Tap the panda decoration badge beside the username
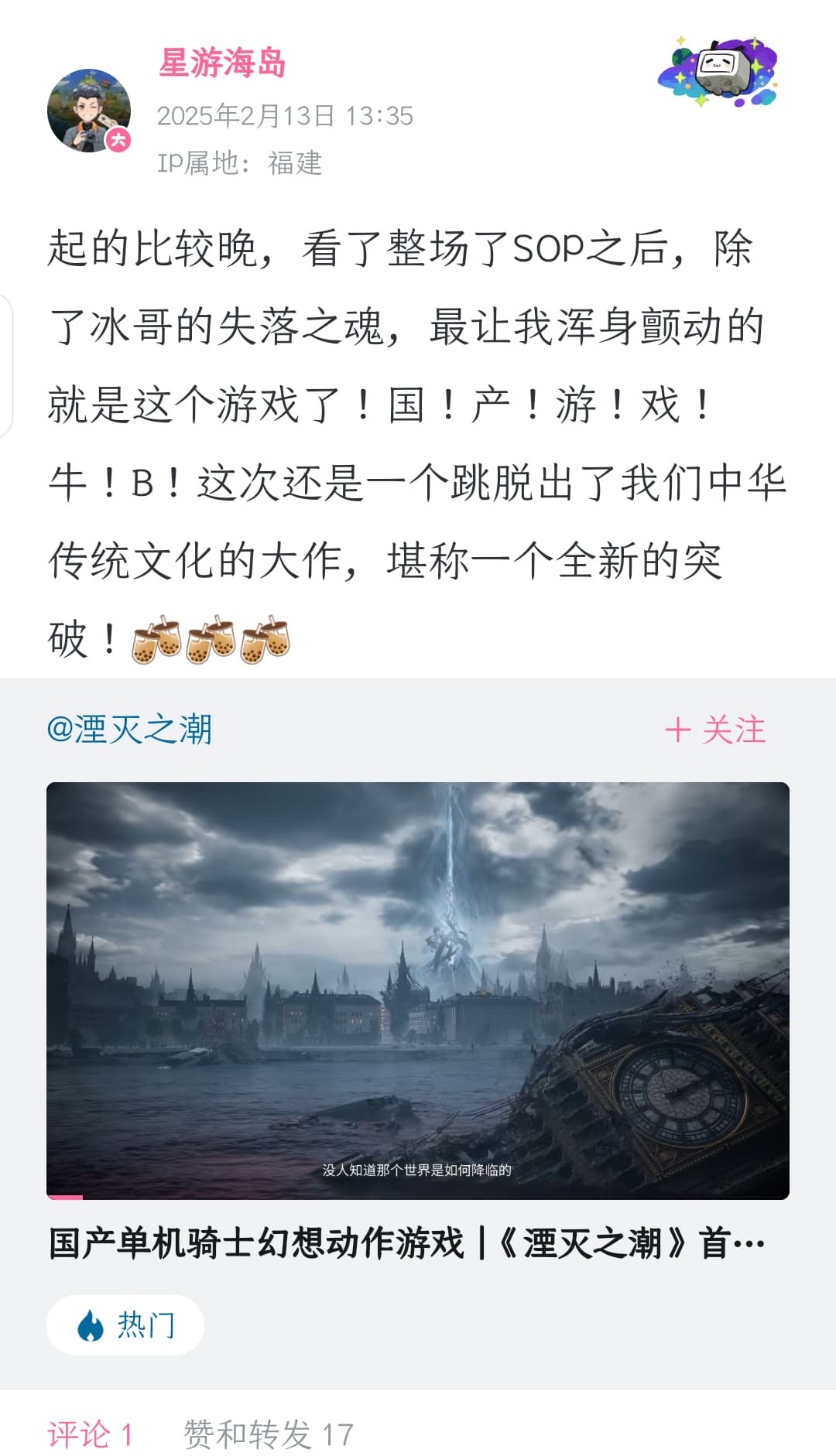Screen dimensions: 836x1456 click(718, 71)
